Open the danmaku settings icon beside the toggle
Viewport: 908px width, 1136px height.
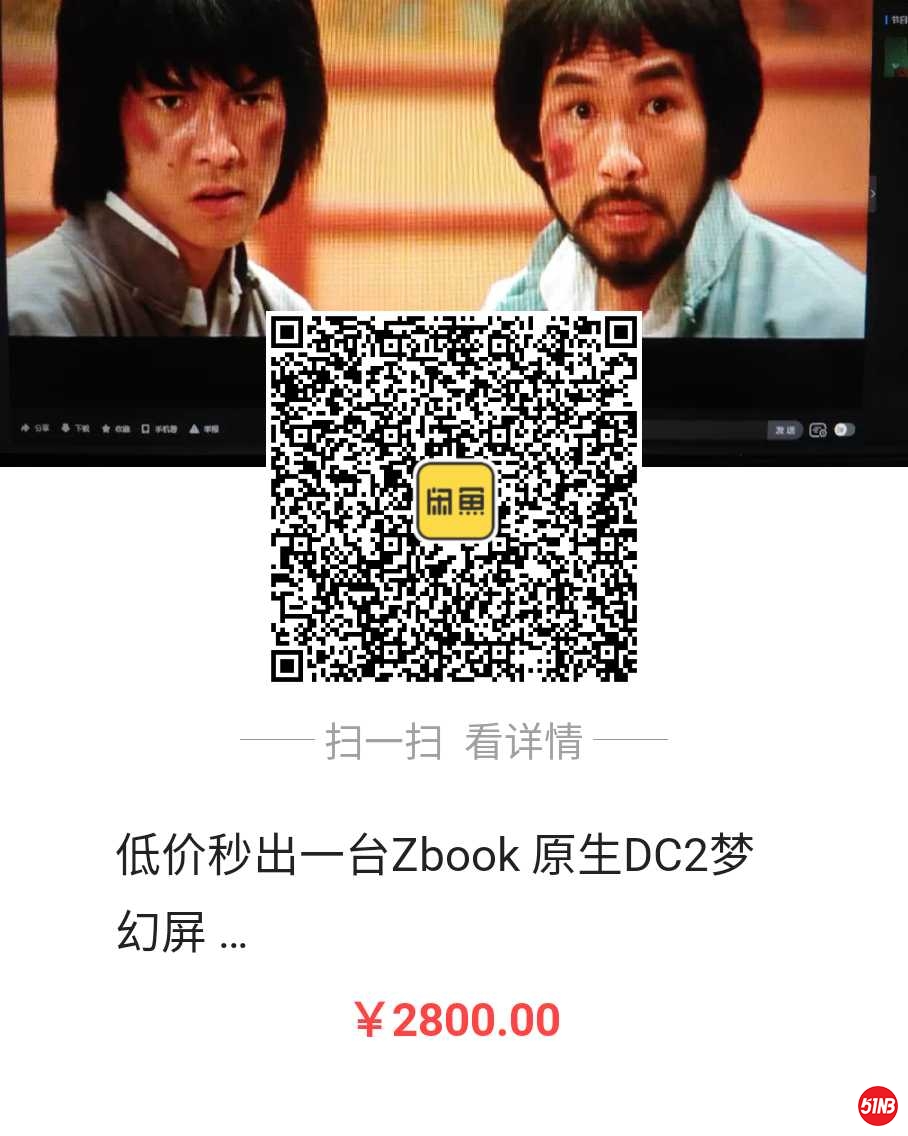[x=818, y=430]
